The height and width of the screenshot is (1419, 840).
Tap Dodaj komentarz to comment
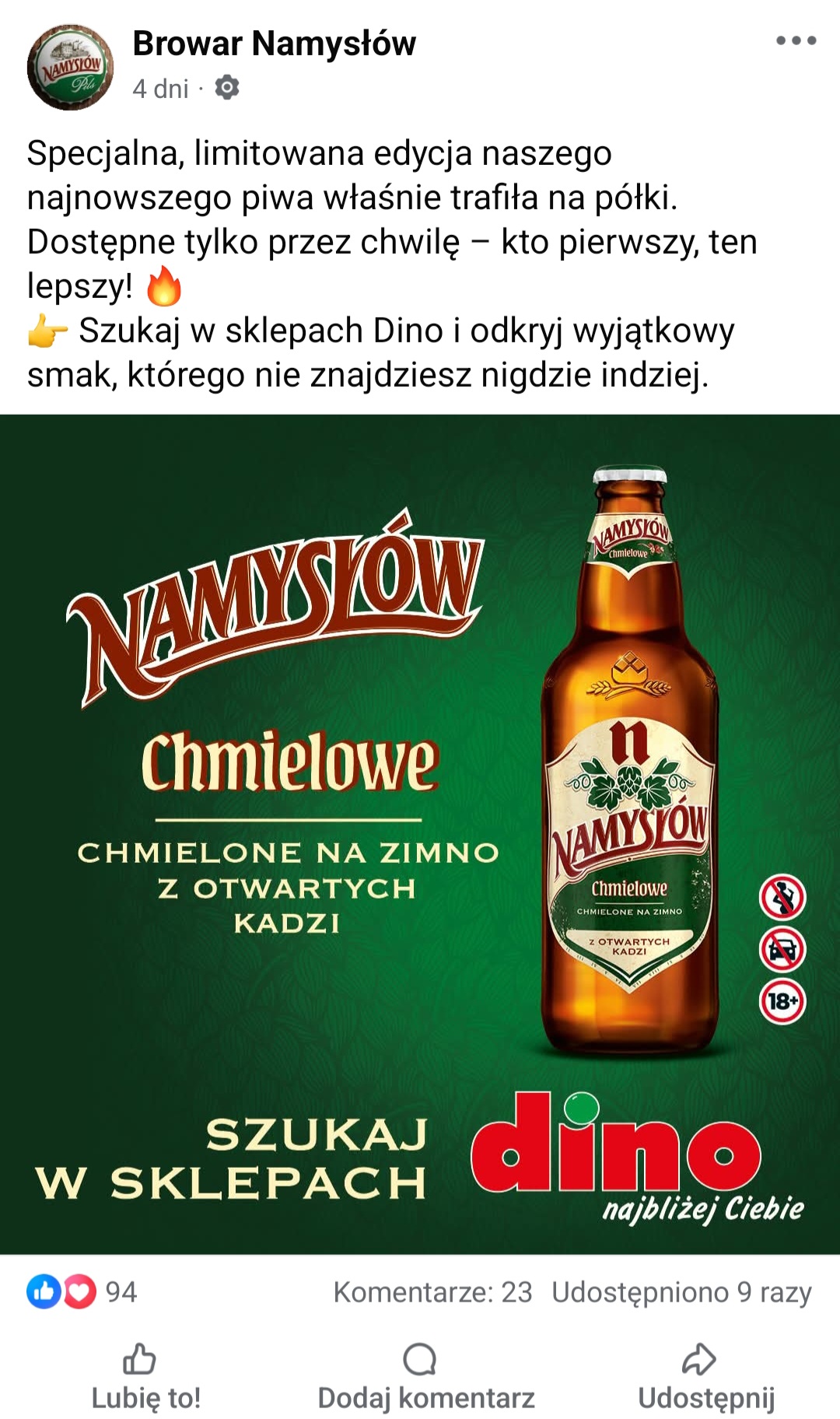click(425, 1377)
